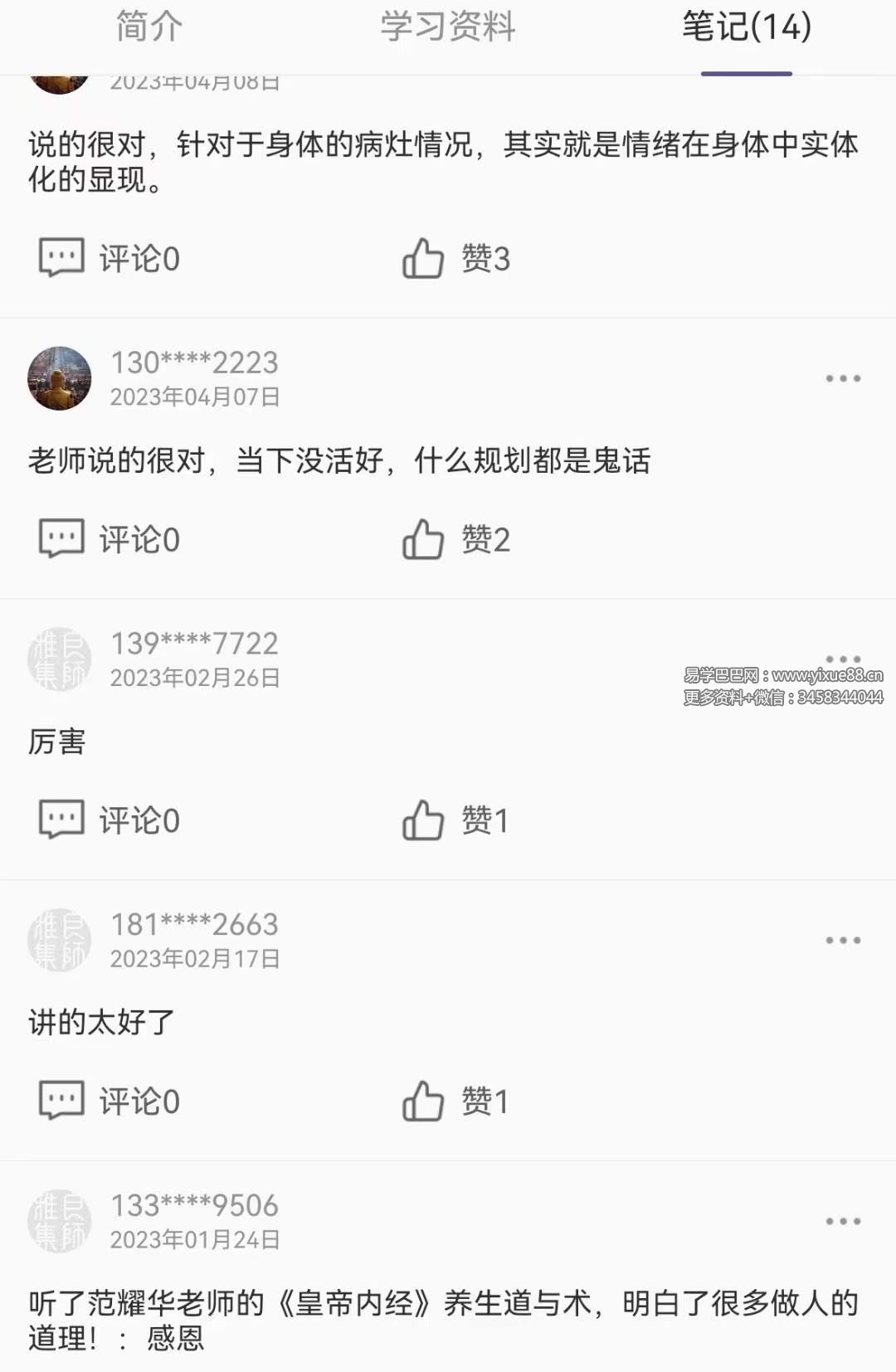
Task: Tap the thumbs-up icon under 讲的太好了
Action: tap(425, 1101)
